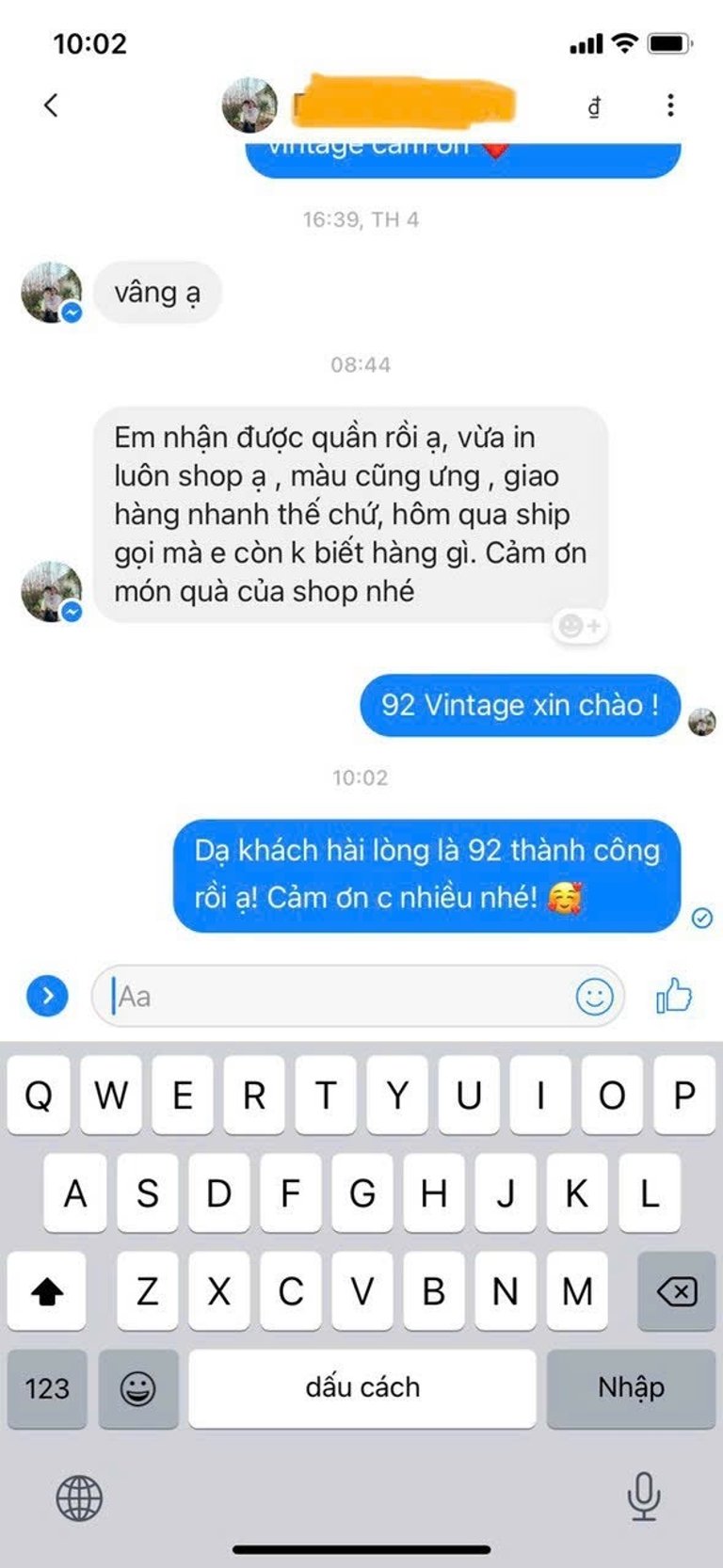
Task: Open the emoji picker in message box
Action: tap(594, 996)
